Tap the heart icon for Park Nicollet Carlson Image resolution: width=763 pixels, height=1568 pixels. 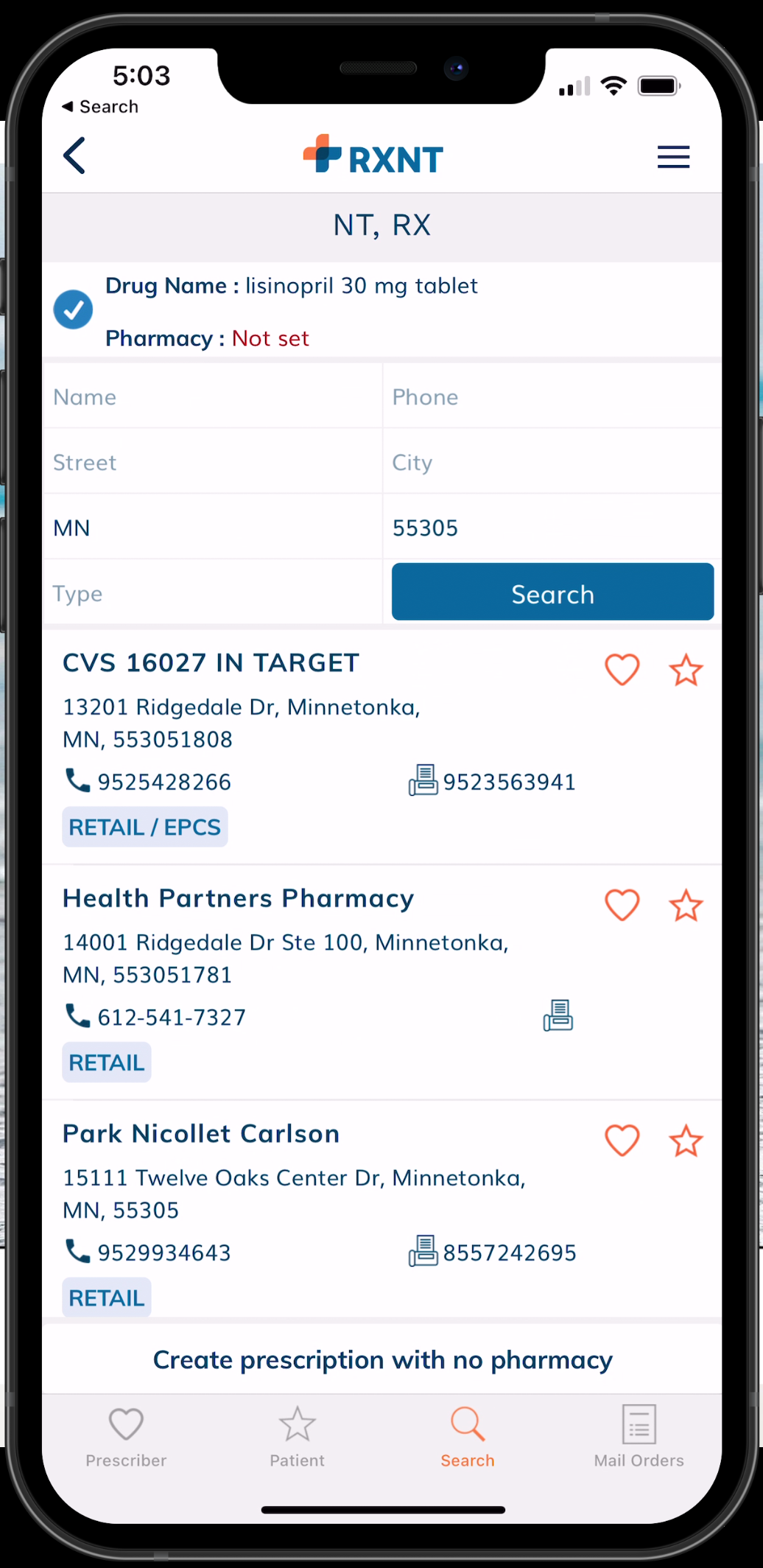[x=622, y=1141]
